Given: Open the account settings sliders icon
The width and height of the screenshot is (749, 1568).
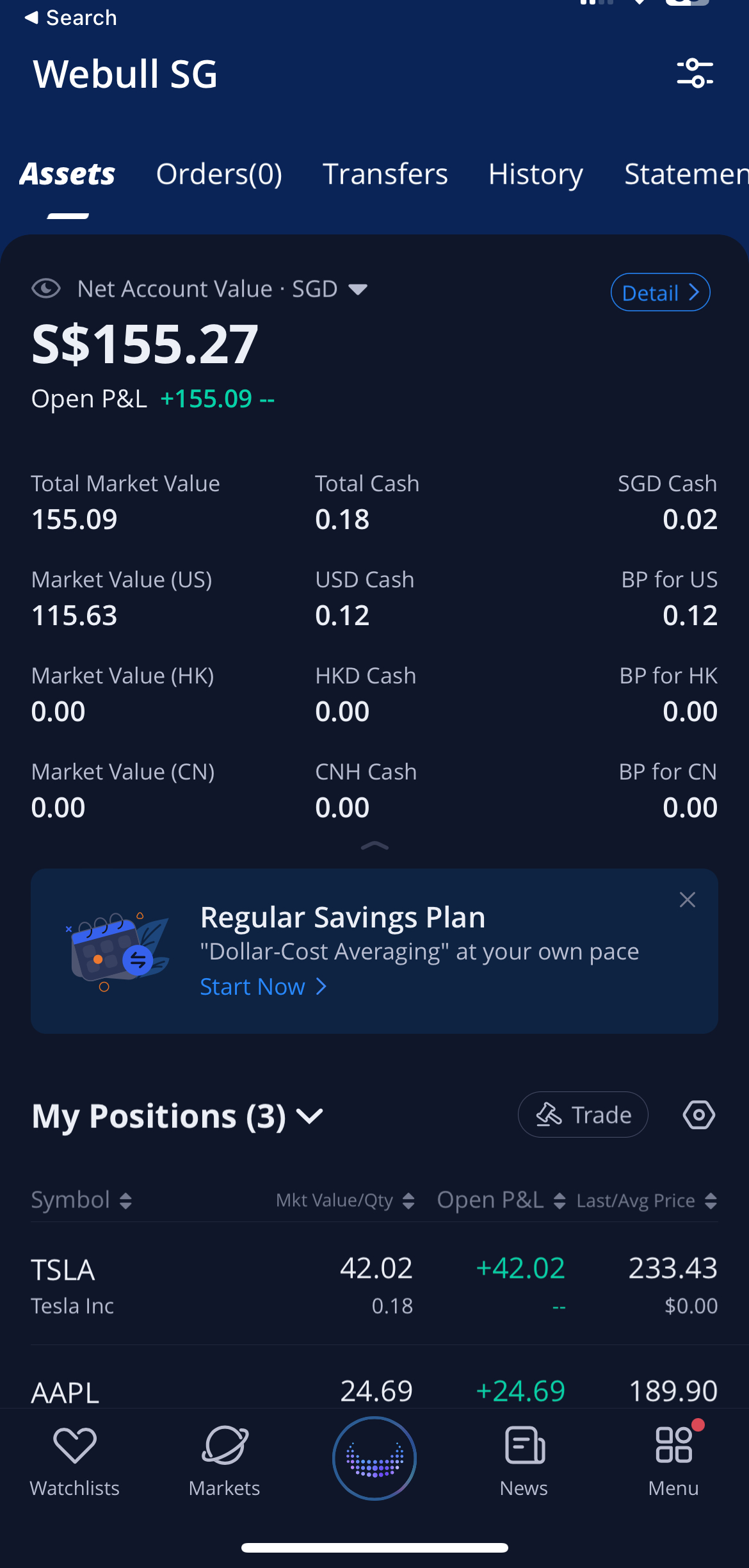Looking at the screenshot, I should 695,73.
